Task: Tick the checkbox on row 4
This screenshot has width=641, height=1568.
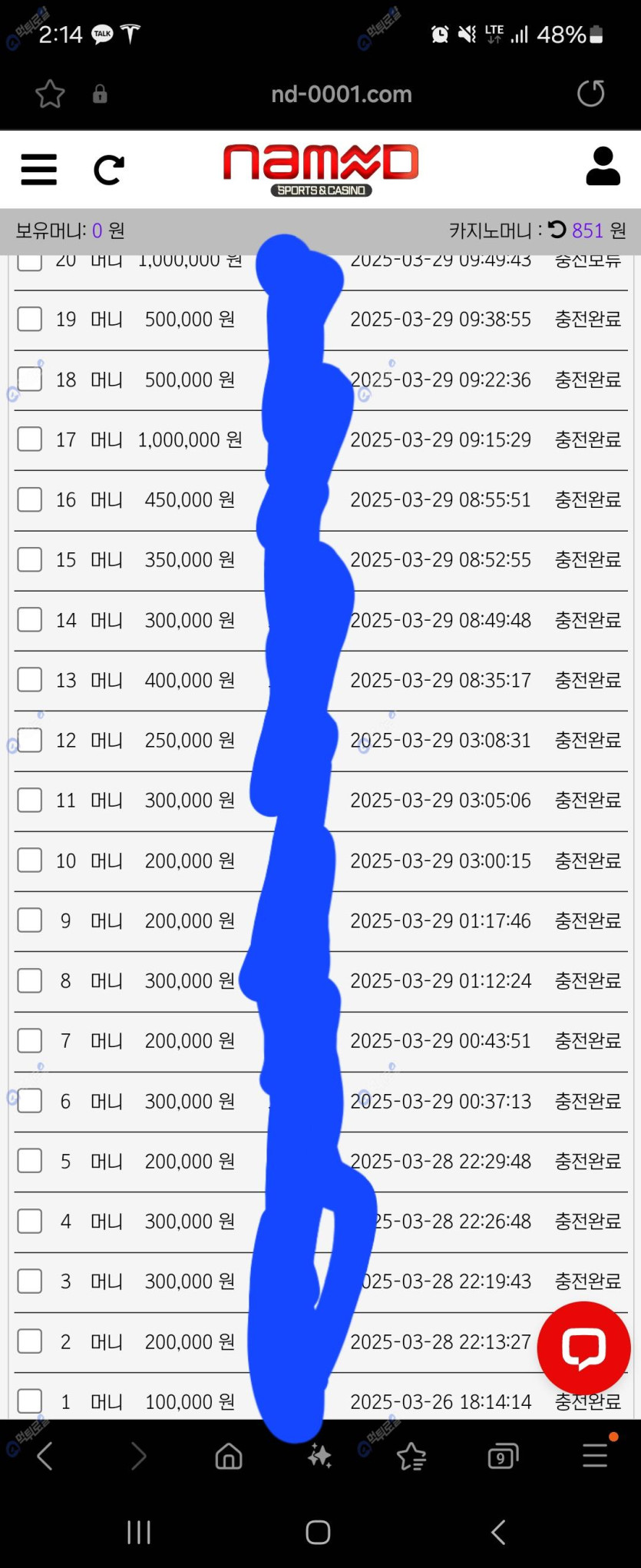Action: pyautogui.click(x=30, y=1222)
